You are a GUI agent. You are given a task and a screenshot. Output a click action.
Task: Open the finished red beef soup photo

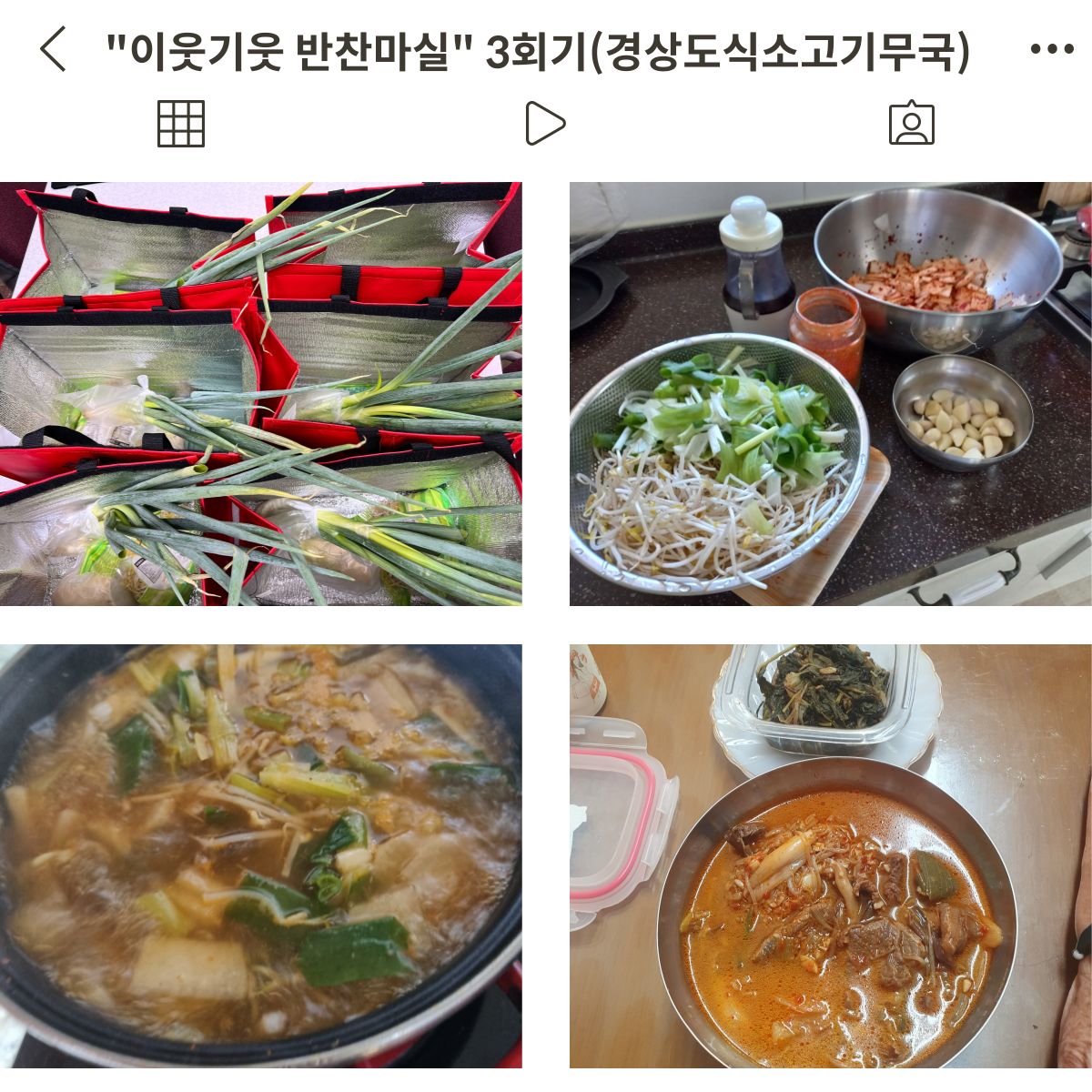[830, 855]
